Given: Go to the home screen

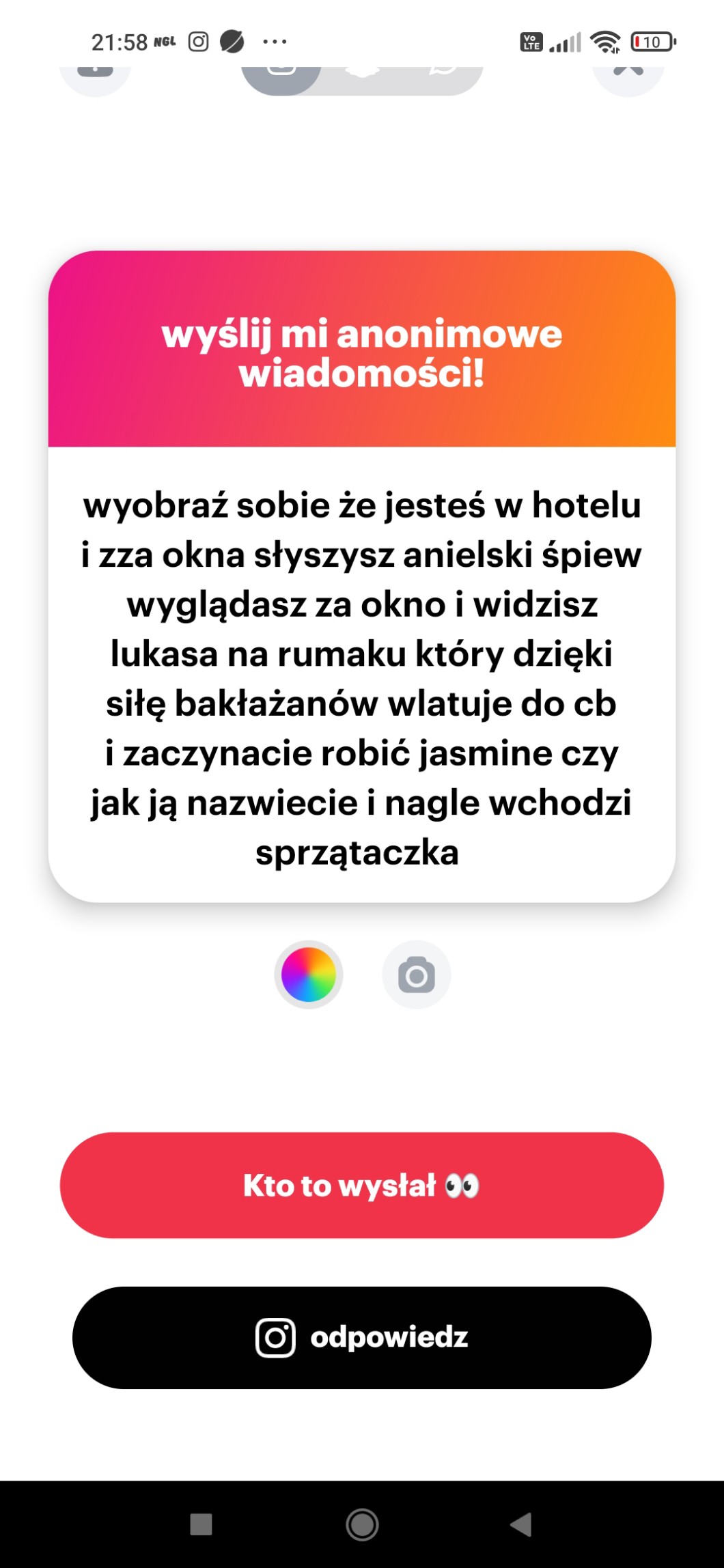Looking at the screenshot, I should (362, 1524).
